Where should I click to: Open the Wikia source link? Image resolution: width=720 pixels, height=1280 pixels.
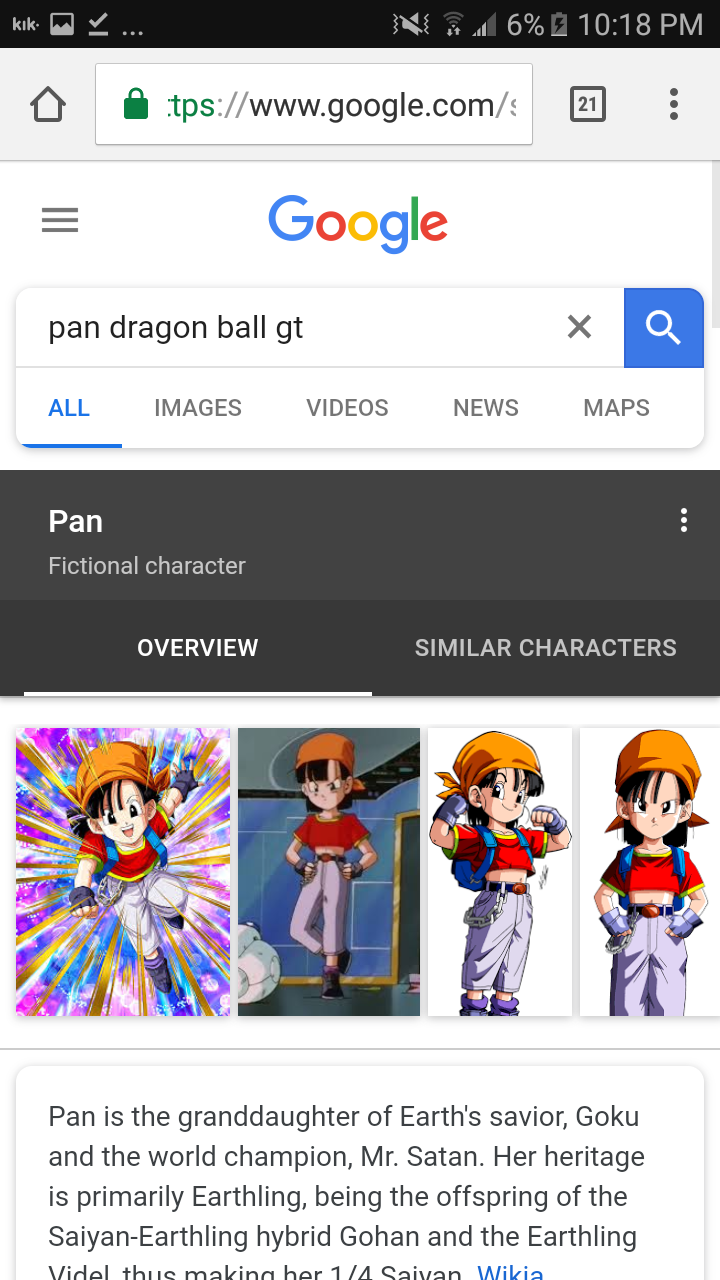510,1272
